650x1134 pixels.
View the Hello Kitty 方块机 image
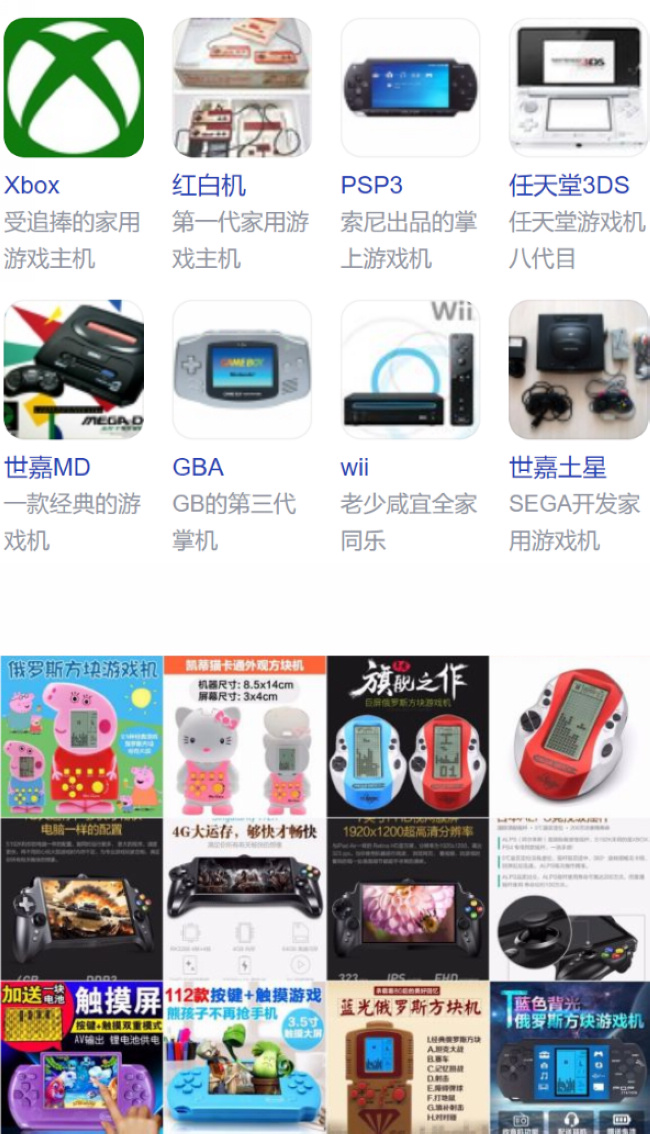244,736
